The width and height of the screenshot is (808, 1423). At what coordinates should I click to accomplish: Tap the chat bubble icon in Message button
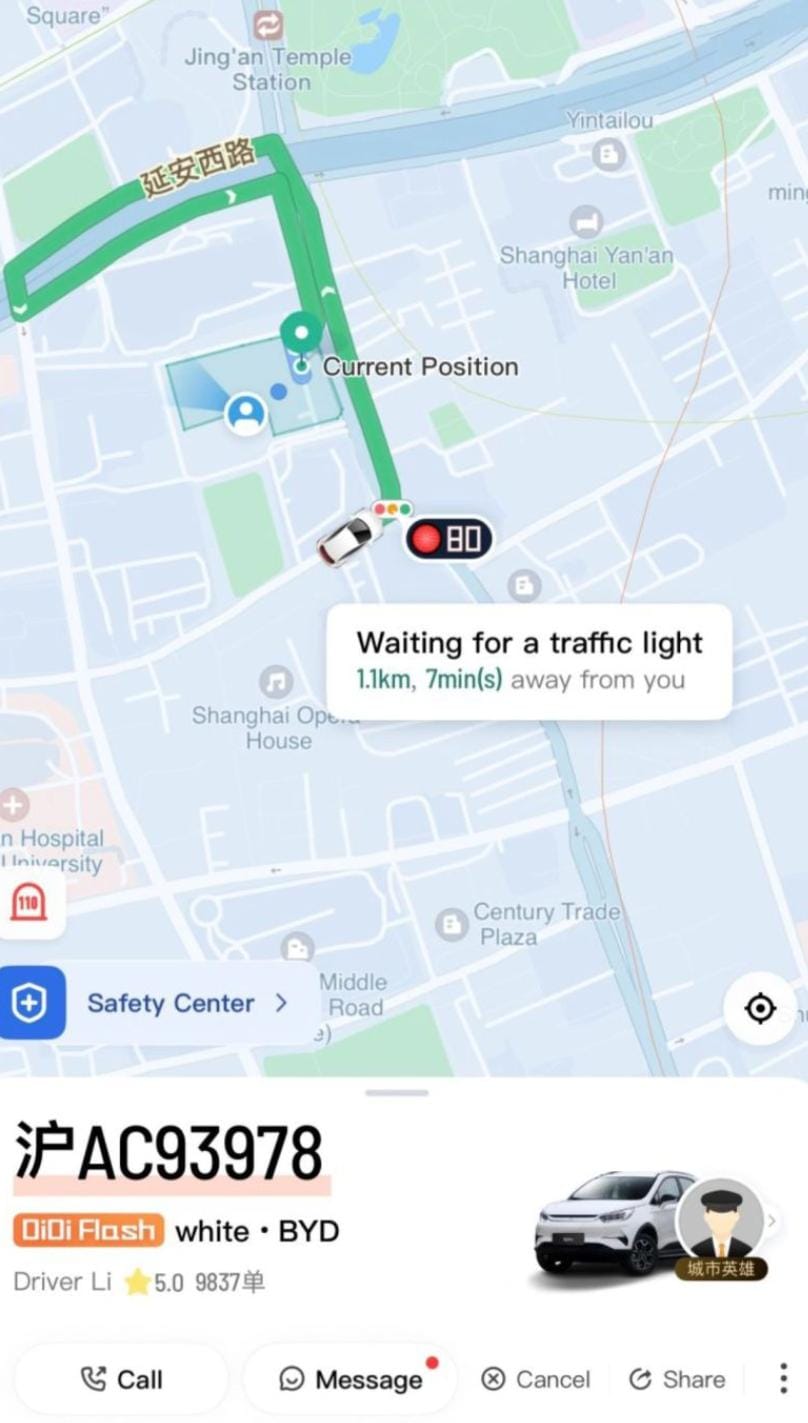[292, 1379]
